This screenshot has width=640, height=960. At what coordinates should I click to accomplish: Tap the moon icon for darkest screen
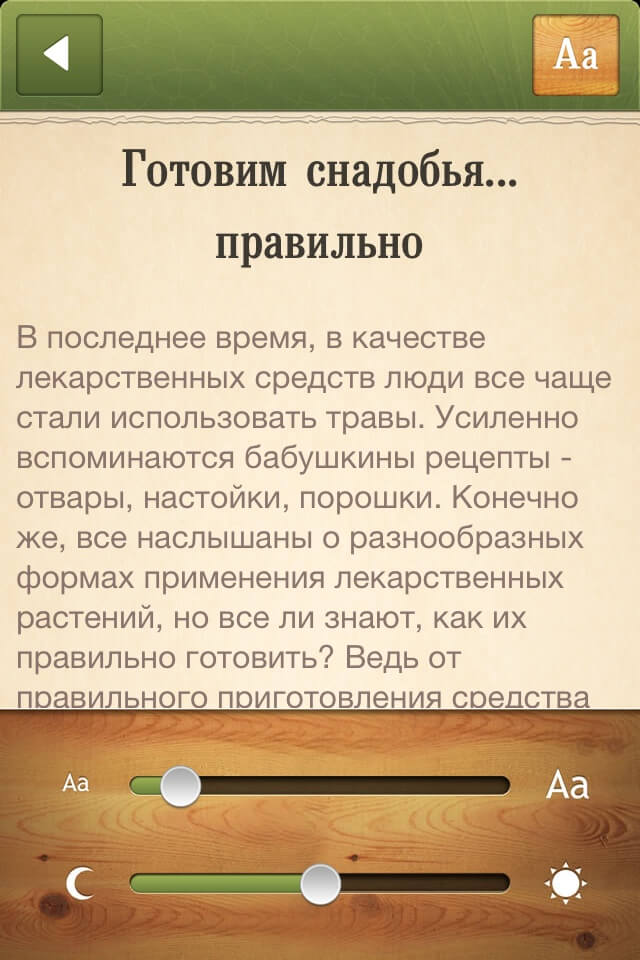coord(77,883)
